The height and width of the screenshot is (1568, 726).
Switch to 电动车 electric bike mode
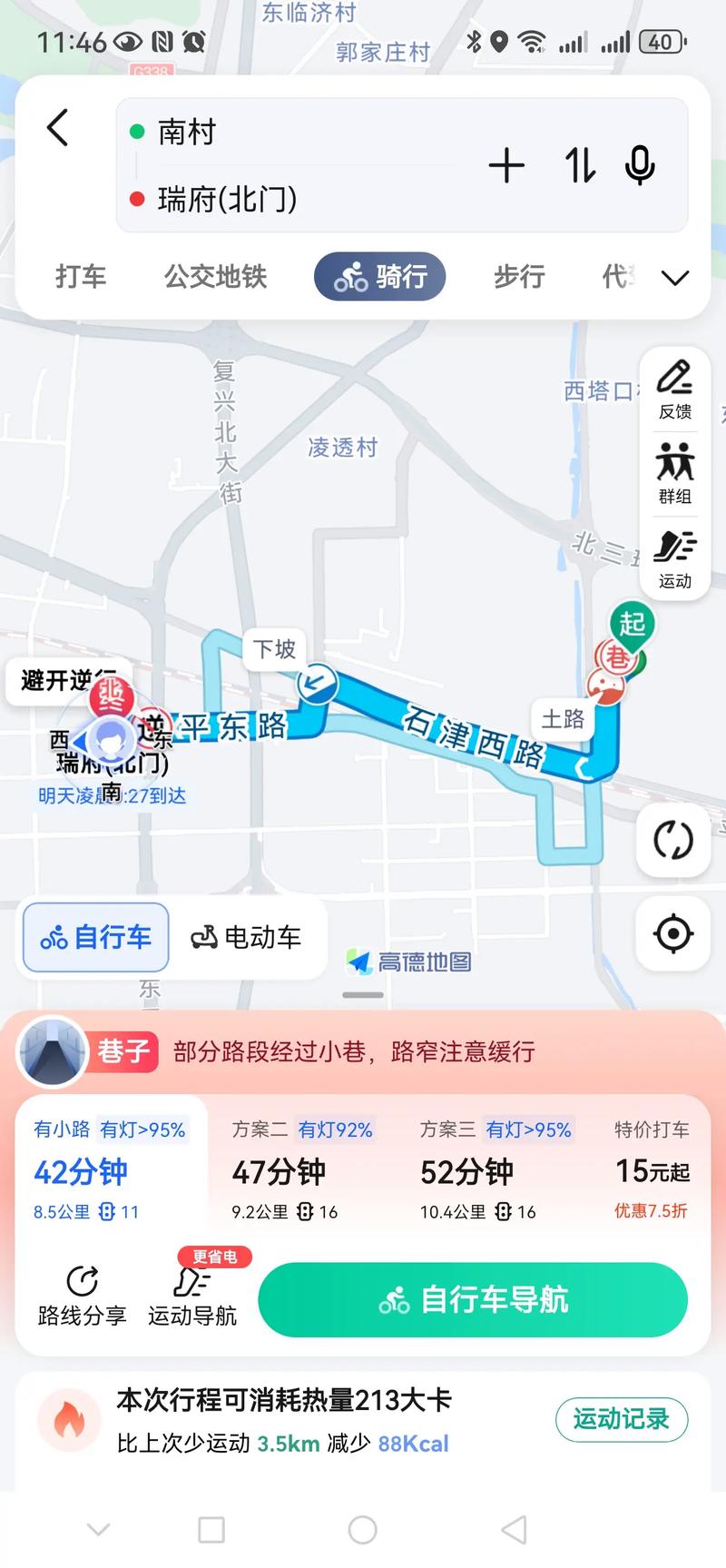click(247, 938)
